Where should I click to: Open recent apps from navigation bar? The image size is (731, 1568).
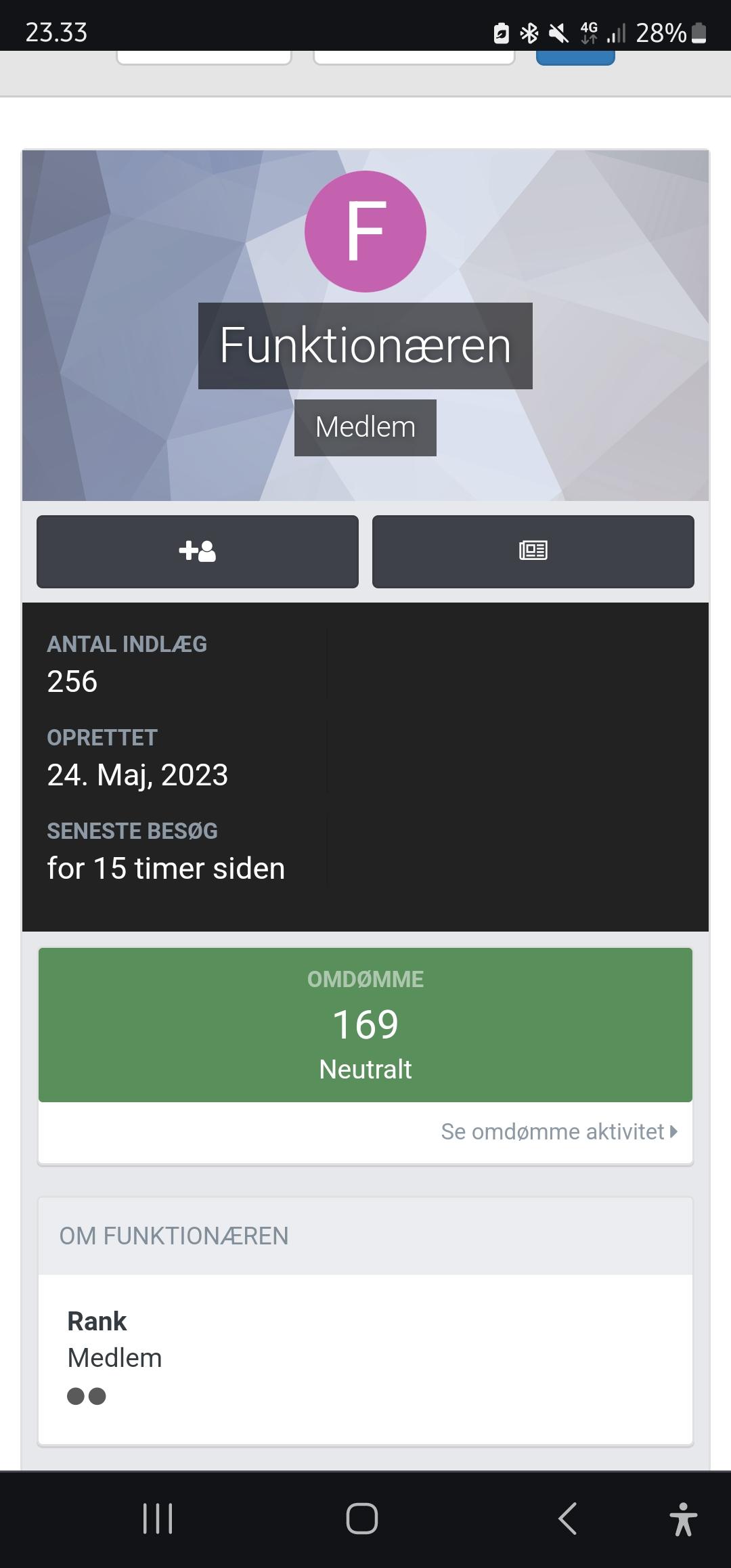(158, 1519)
